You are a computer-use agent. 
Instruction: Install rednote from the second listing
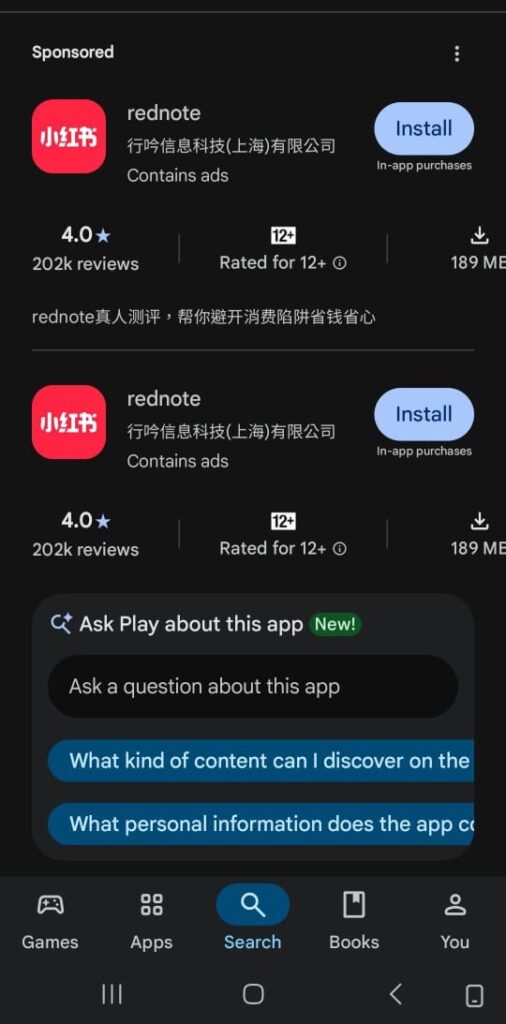(x=424, y=414)
